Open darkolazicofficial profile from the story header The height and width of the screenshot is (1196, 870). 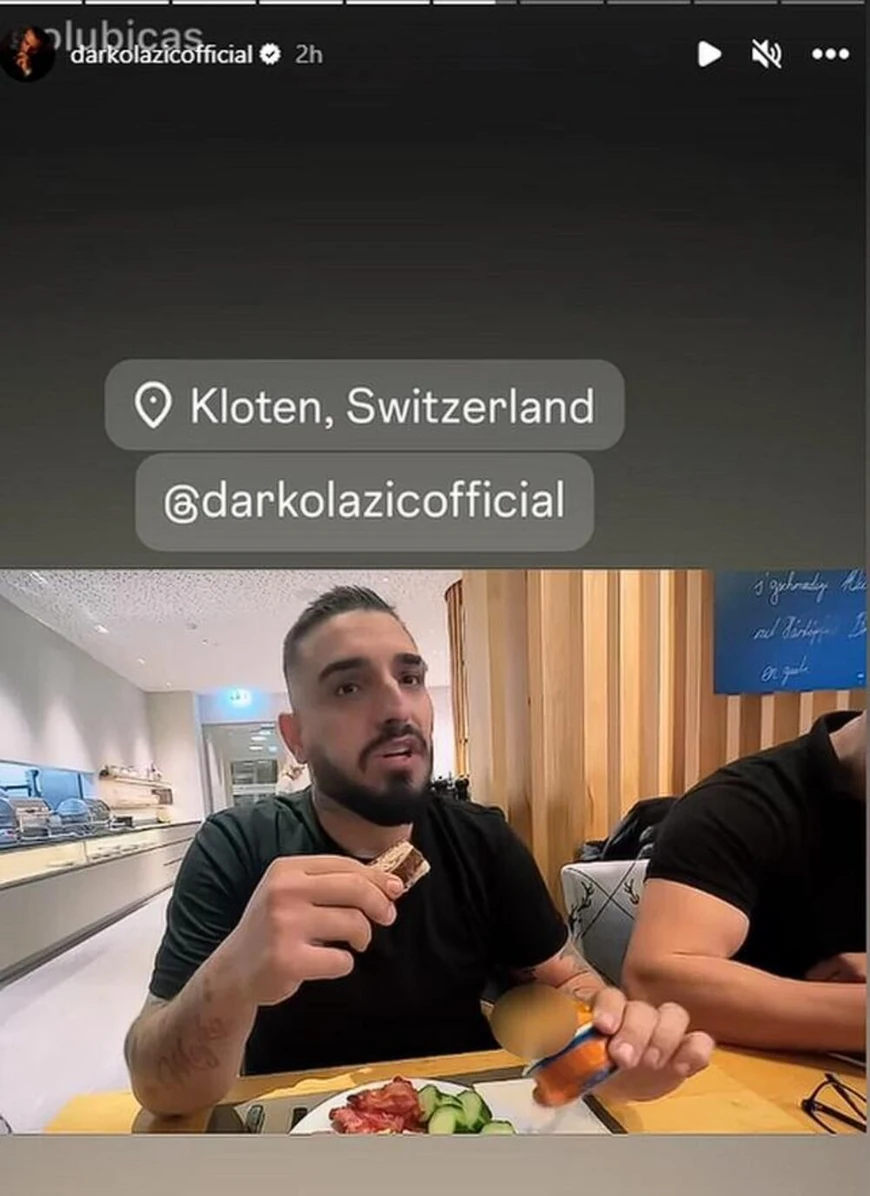pyautogui.click(x=161, y=55)
